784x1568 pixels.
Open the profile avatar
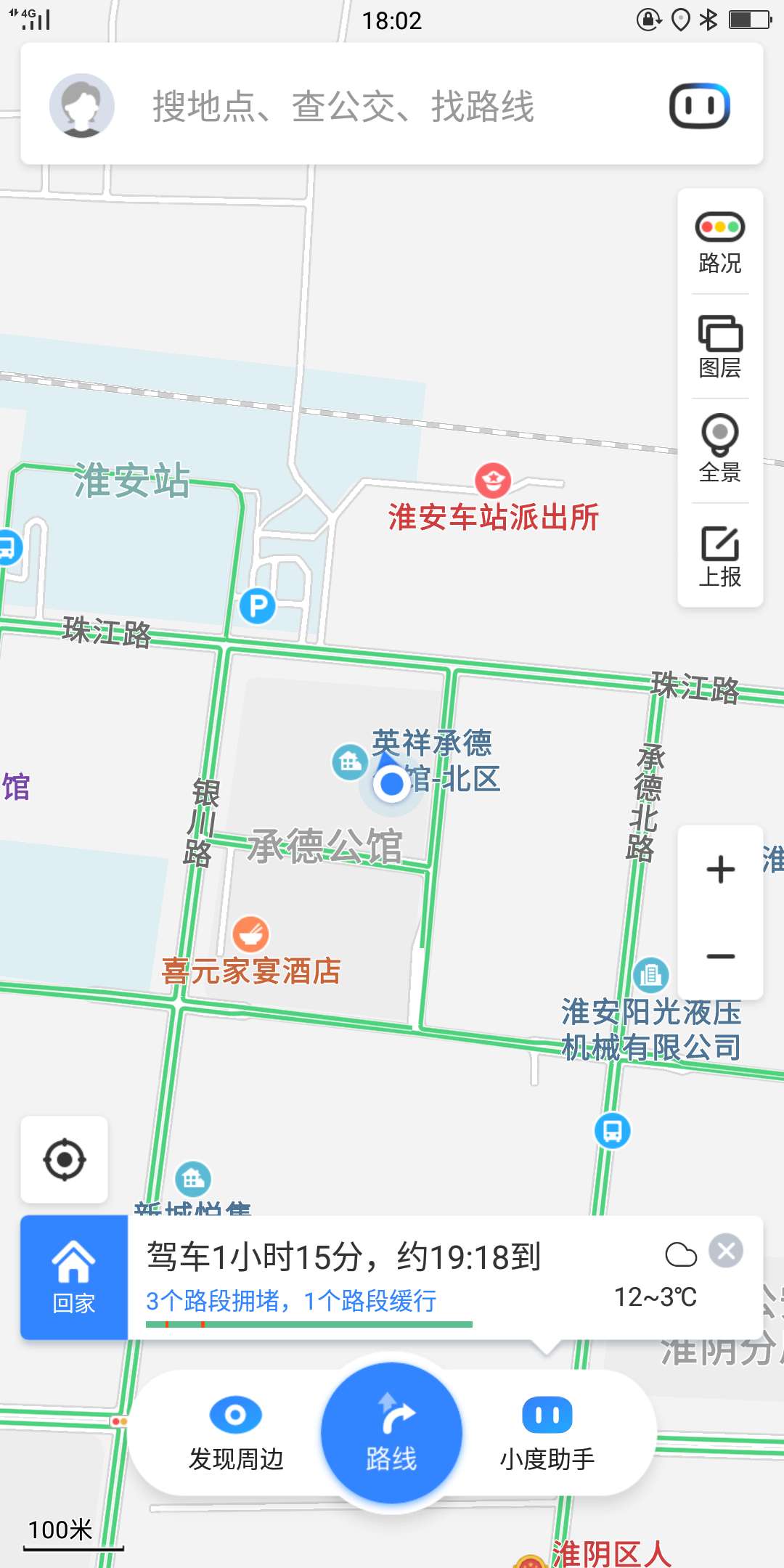81,105
